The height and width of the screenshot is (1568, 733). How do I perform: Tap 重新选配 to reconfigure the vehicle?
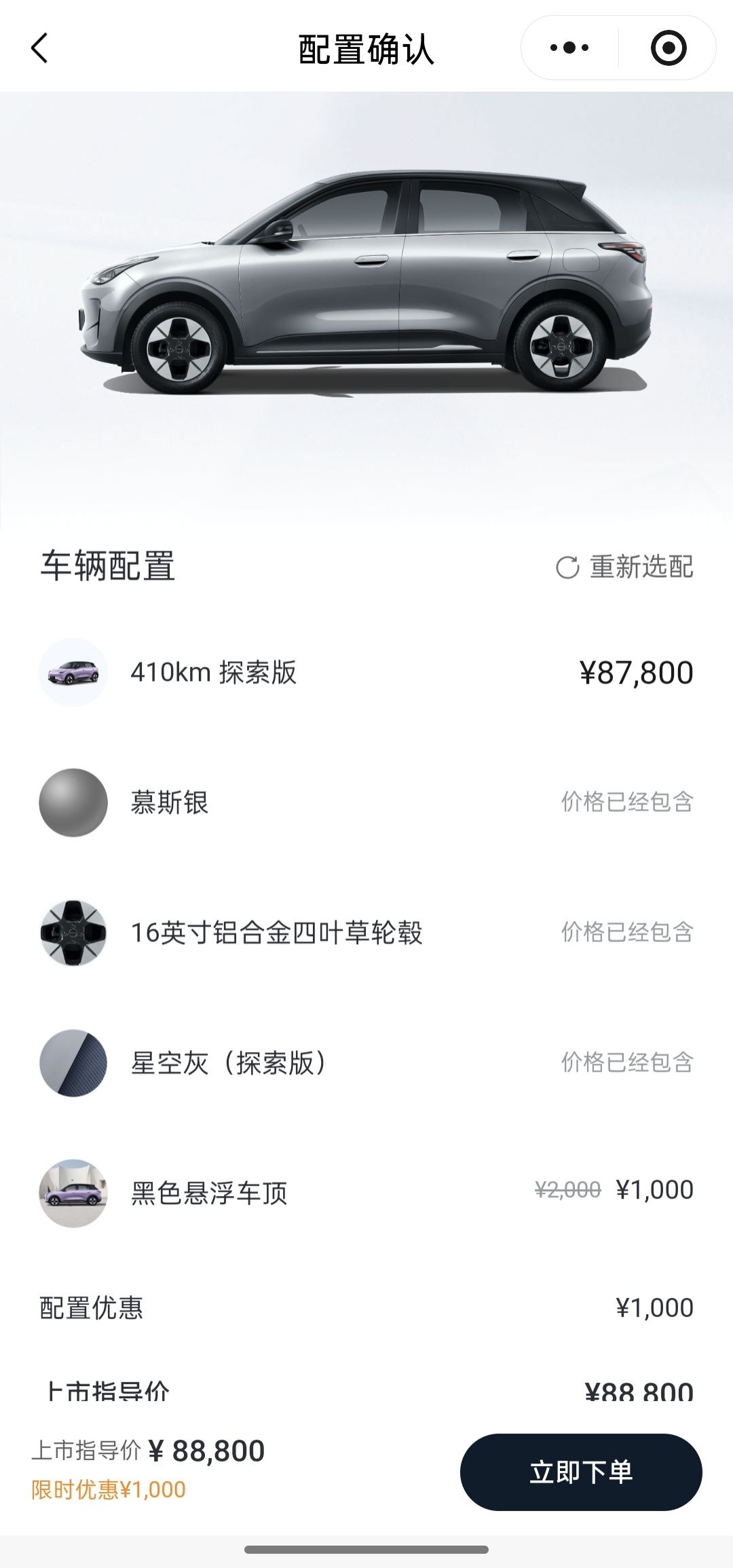(x=625, y=567)
